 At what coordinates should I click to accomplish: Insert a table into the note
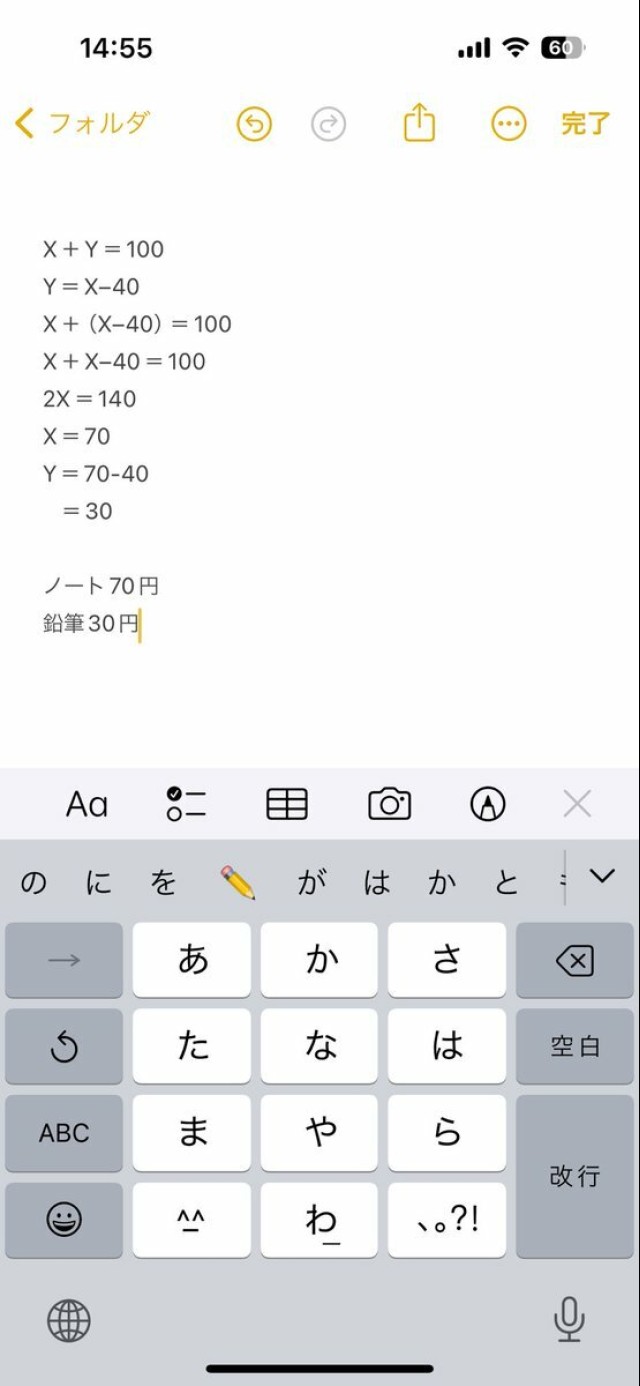(x=287, y=804)
